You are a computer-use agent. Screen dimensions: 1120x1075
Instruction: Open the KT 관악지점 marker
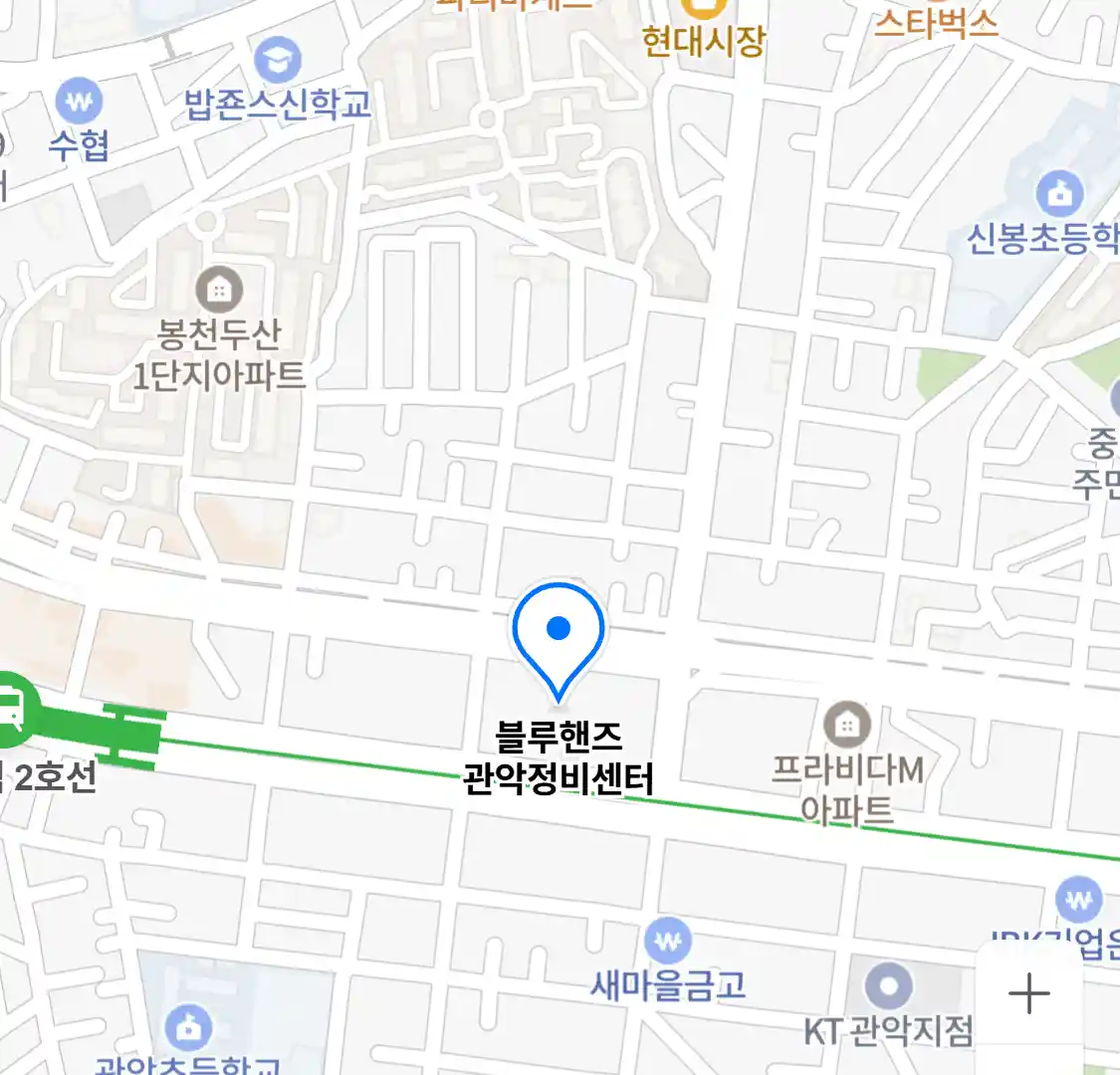(888, 988)
